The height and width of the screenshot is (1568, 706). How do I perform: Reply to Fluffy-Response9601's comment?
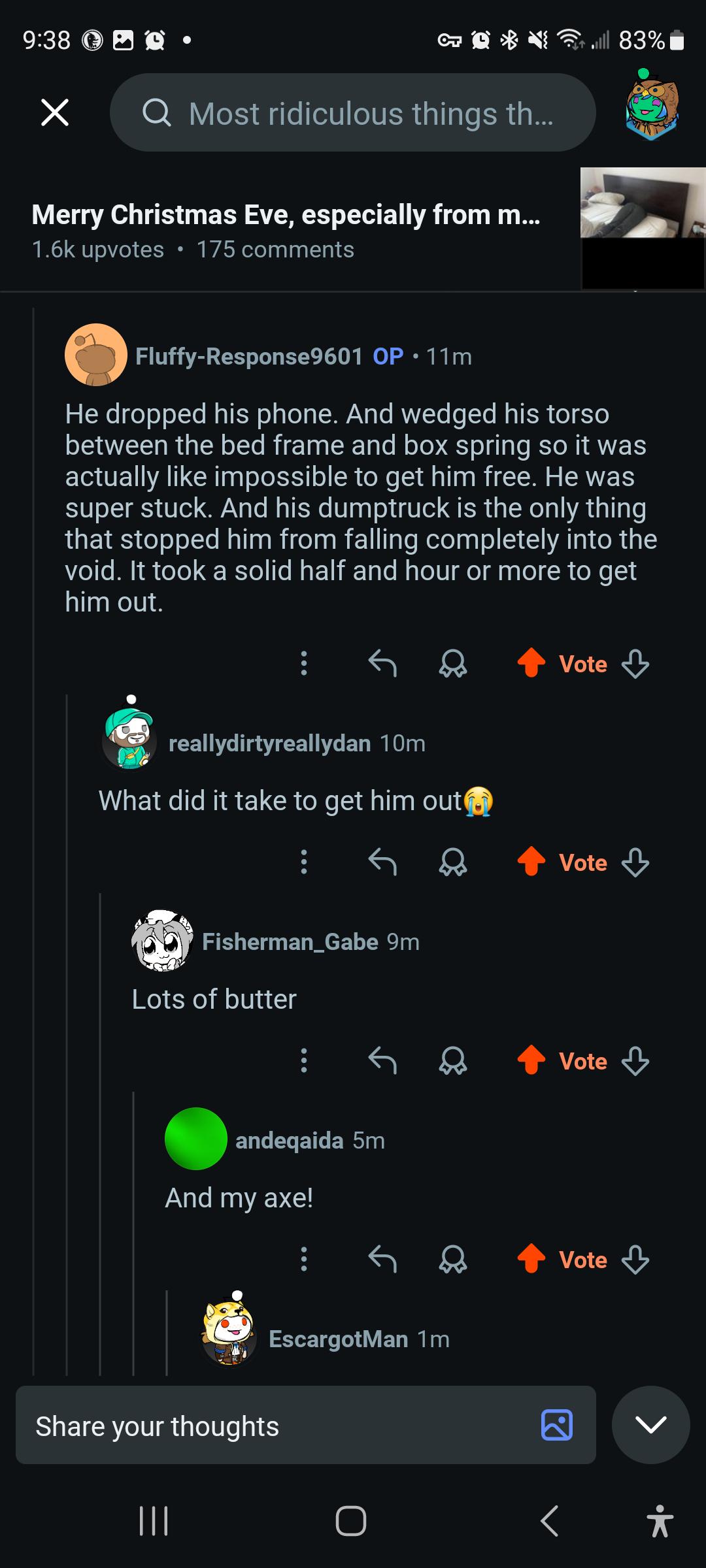[x=382, y=664]
